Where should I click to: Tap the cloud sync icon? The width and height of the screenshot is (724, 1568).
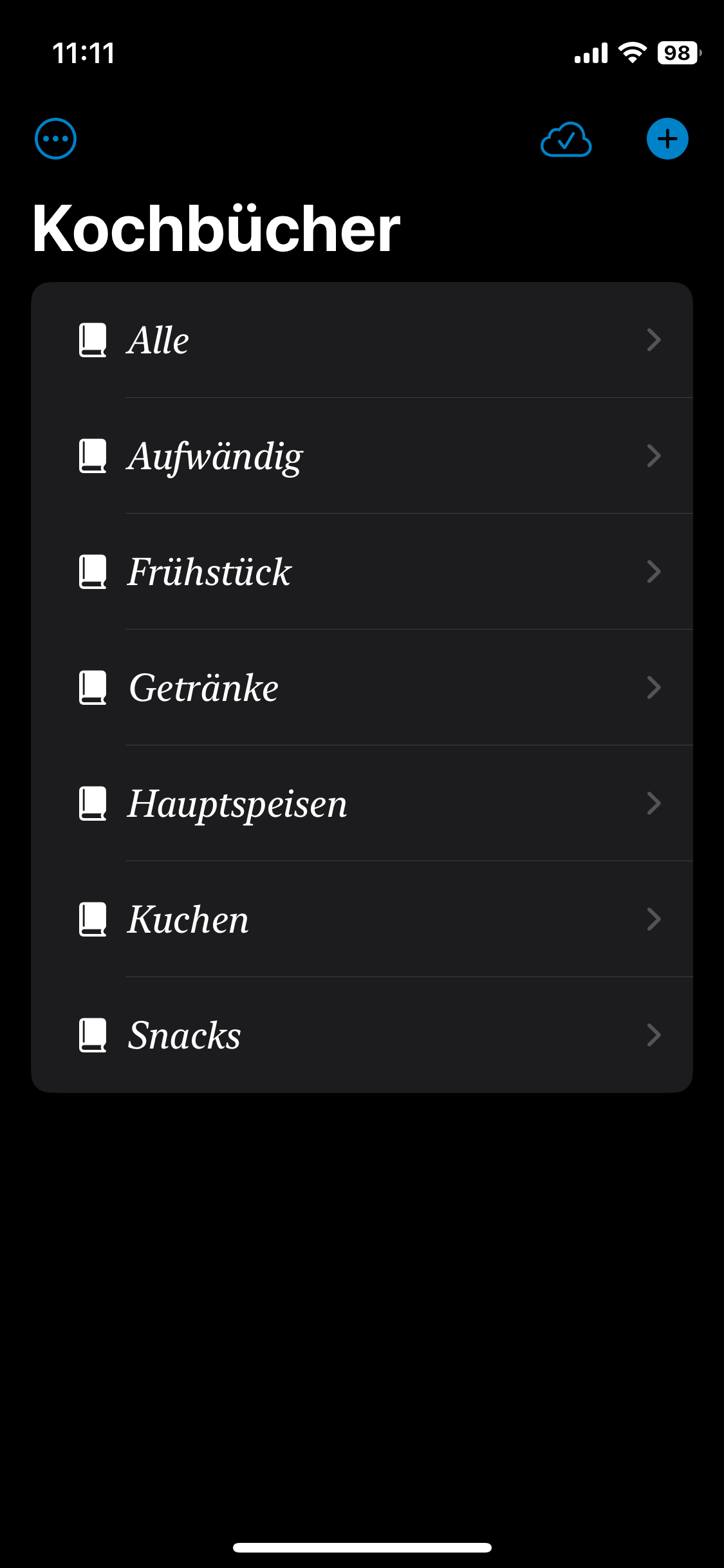566,139
